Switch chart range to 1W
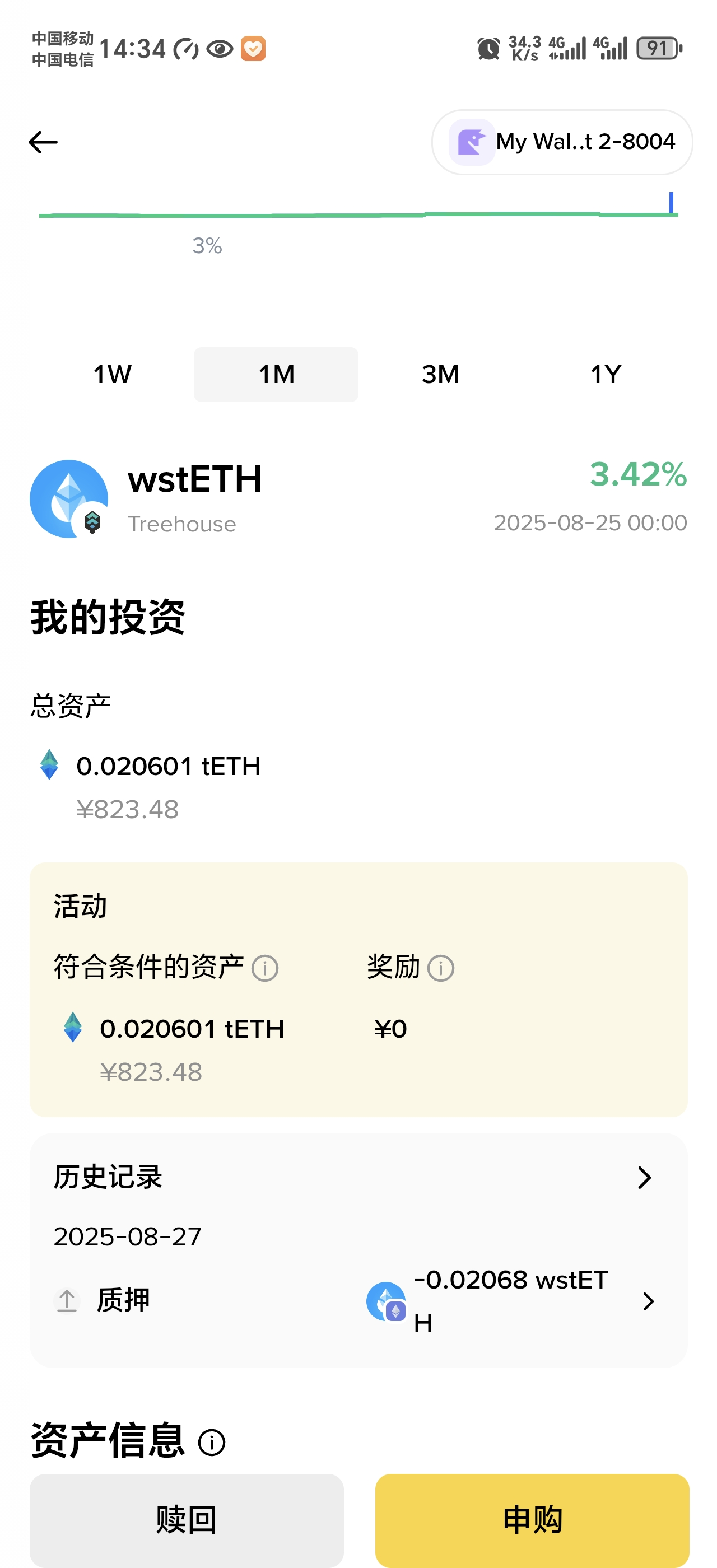 tap(112, 374)
